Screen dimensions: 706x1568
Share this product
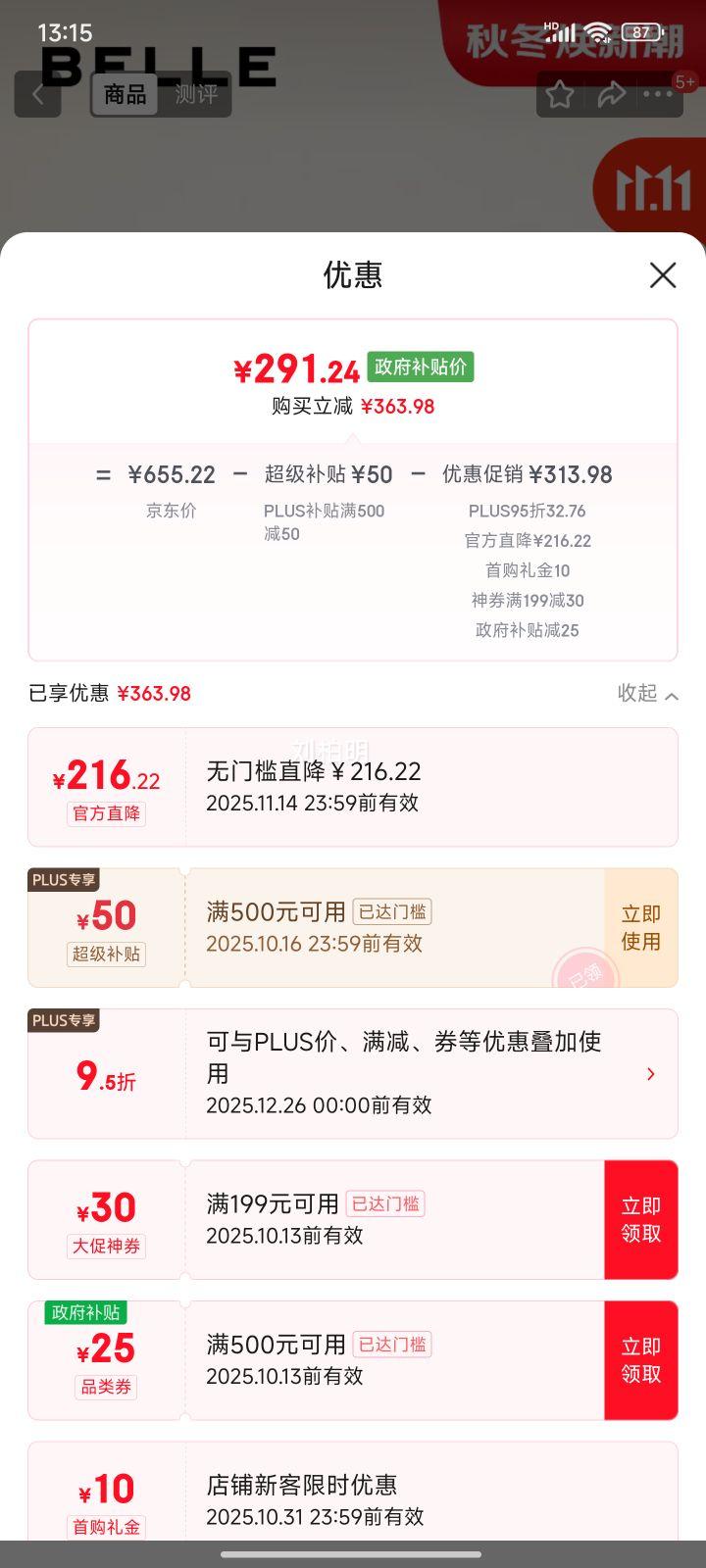point(611,95)
